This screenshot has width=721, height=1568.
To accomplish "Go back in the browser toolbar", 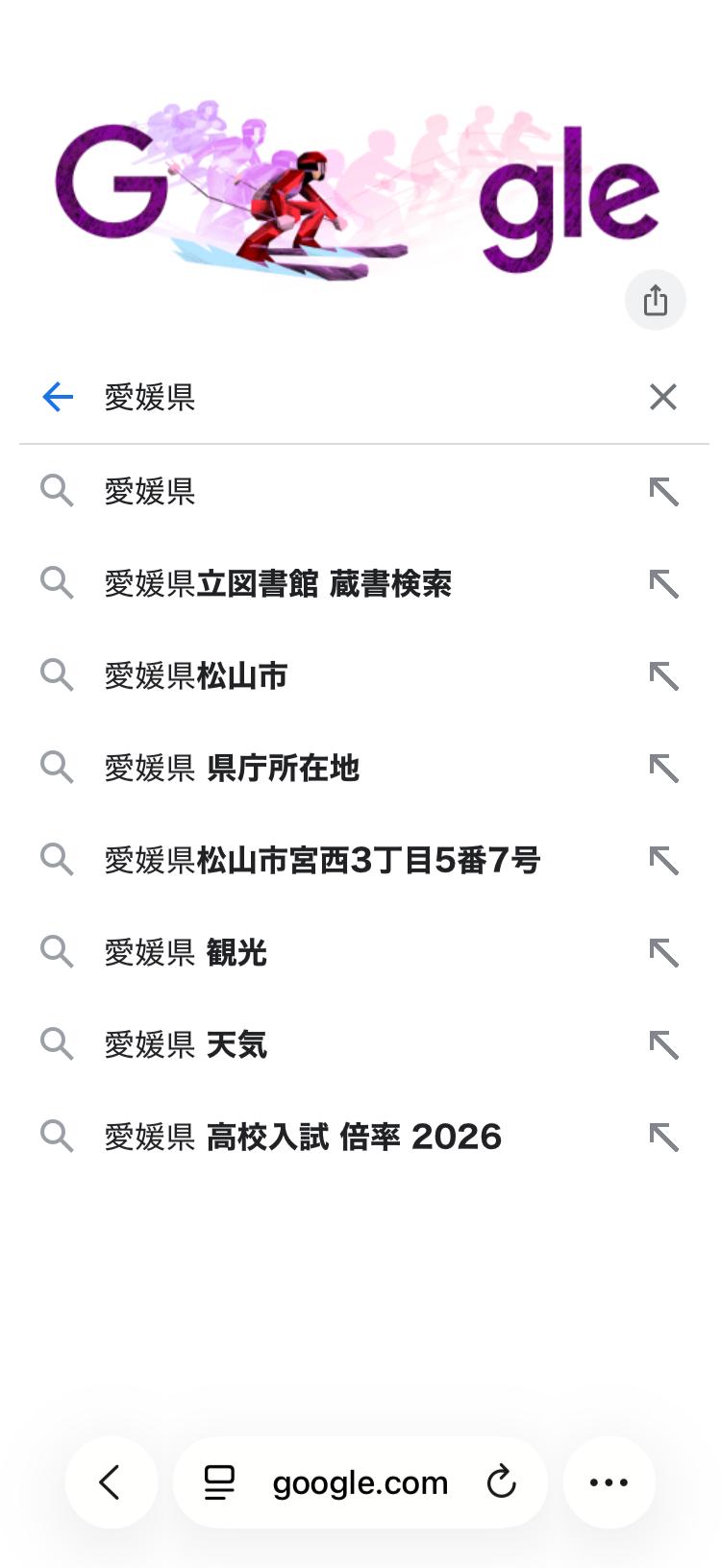I will point(111,1482).
